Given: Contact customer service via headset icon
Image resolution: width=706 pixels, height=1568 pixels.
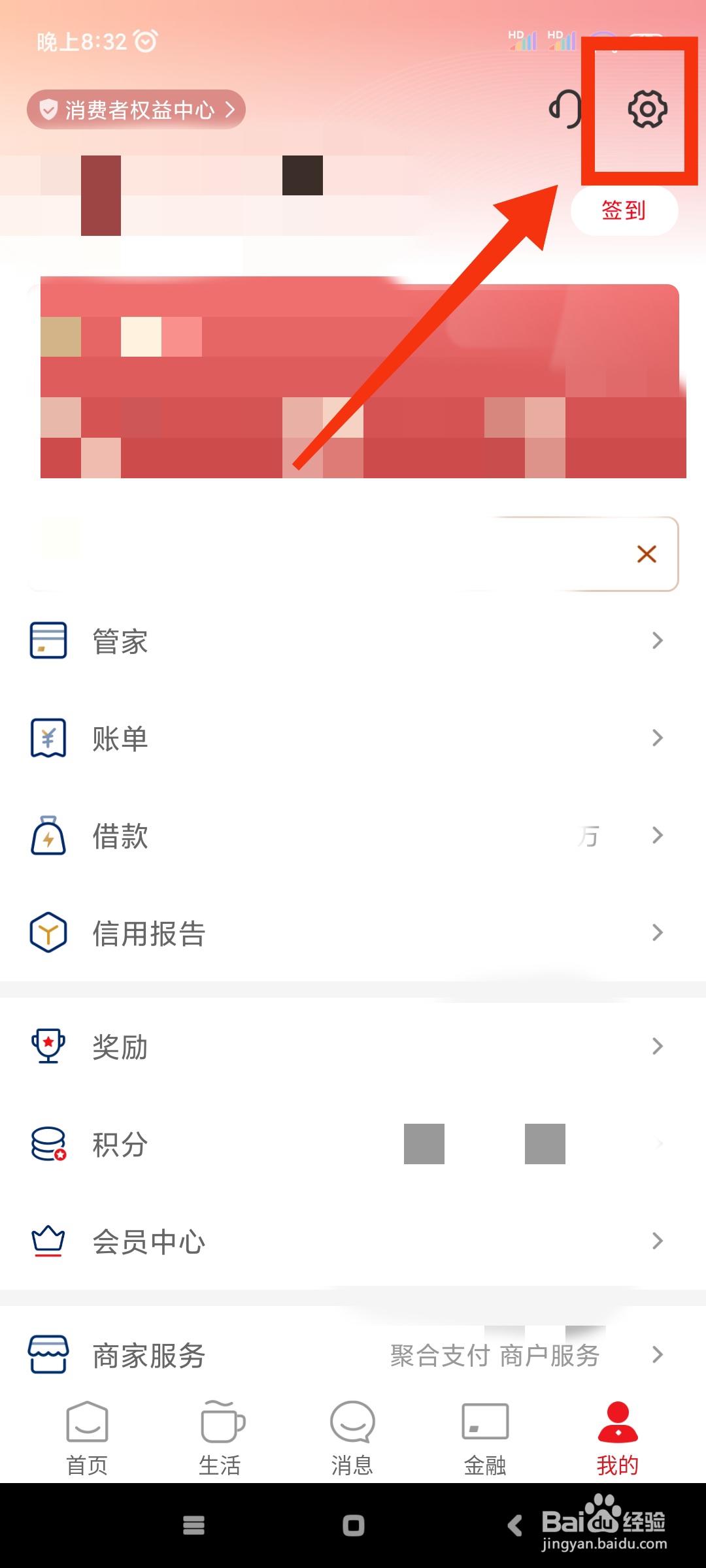Looking at the screenshot, I should pyautogui.click(x=565, y=109).
